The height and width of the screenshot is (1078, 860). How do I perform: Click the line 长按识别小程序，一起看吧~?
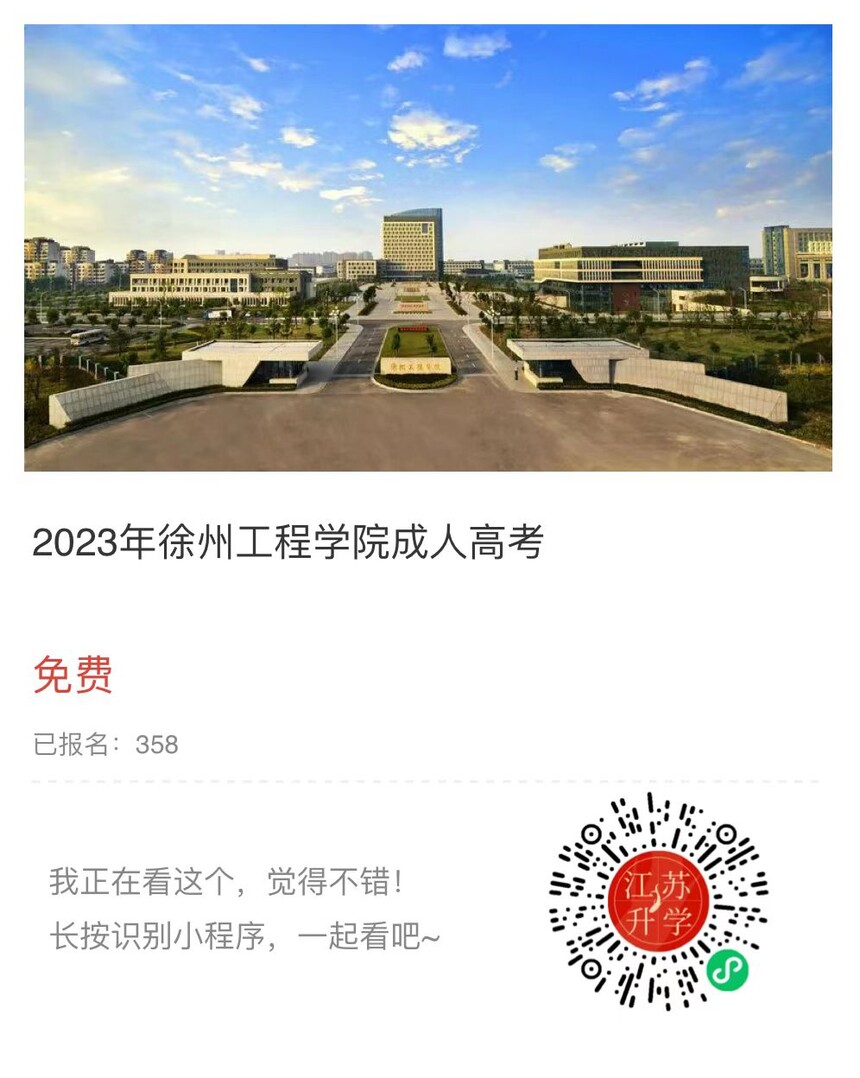tap(246, 937)
